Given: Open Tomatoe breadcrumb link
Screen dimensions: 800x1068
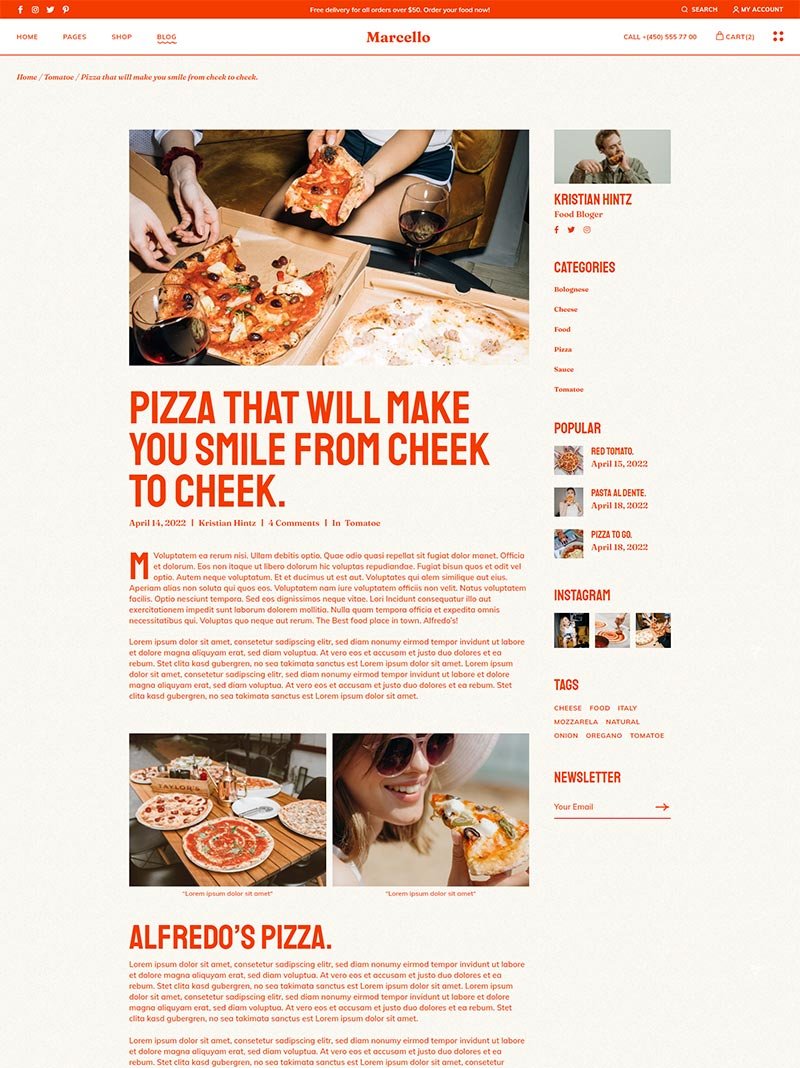Looking at the screenshot, I should (58, 77).
